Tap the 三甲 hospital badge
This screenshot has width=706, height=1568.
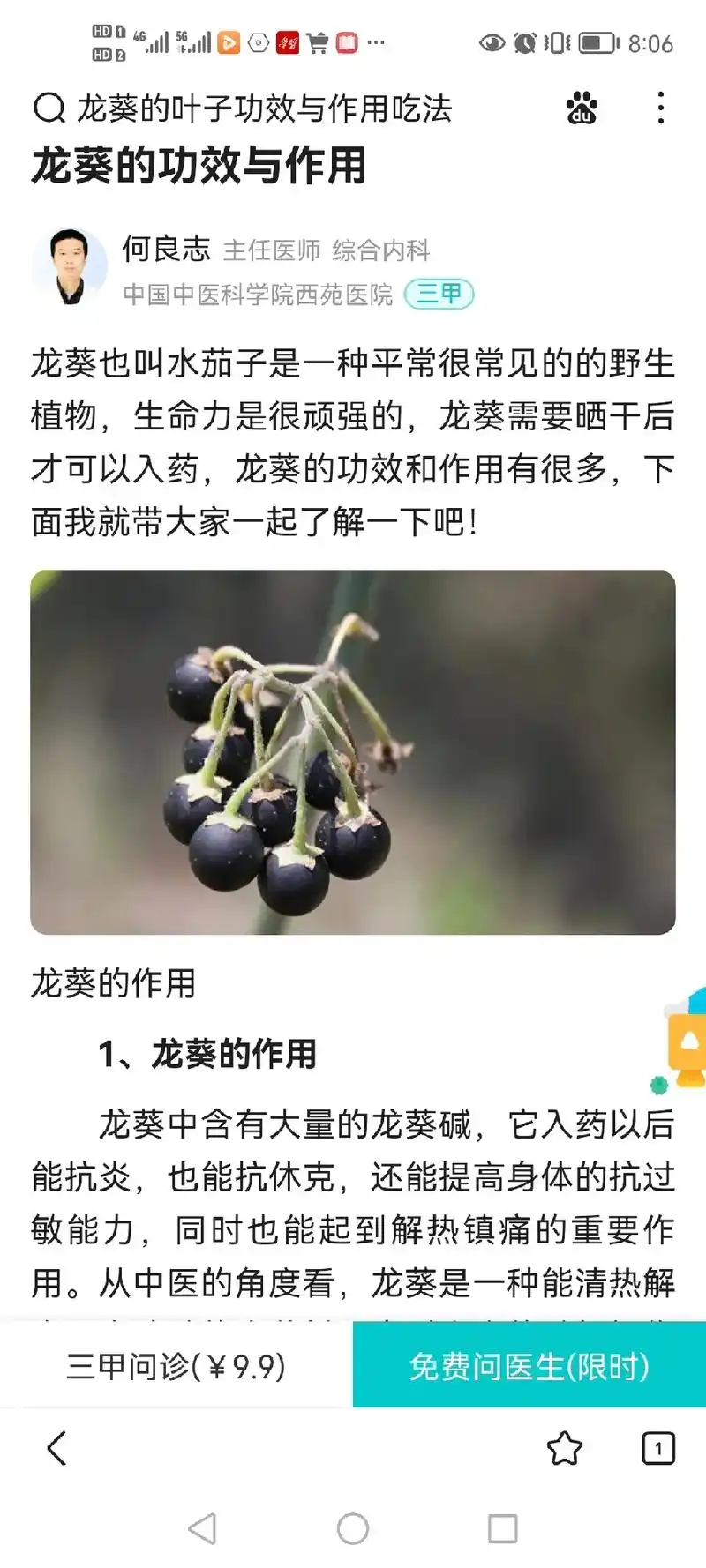[x=441, y=294]
